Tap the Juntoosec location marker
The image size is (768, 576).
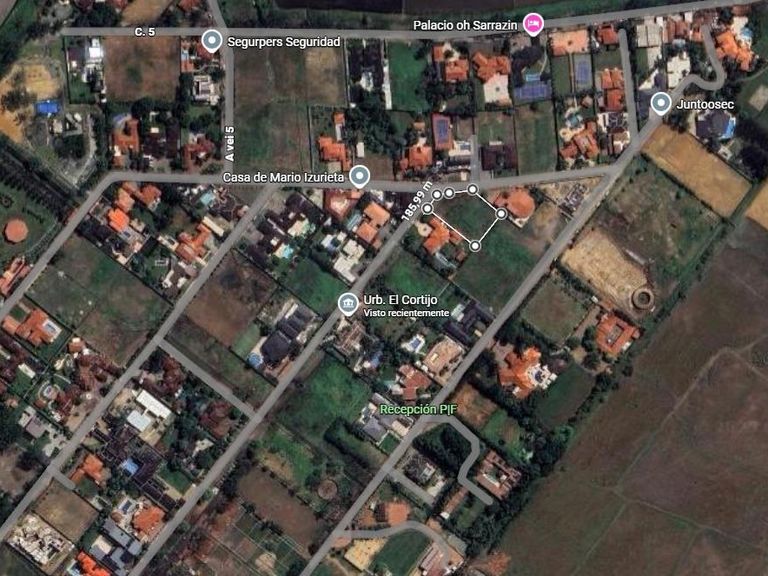coord(660,102)
